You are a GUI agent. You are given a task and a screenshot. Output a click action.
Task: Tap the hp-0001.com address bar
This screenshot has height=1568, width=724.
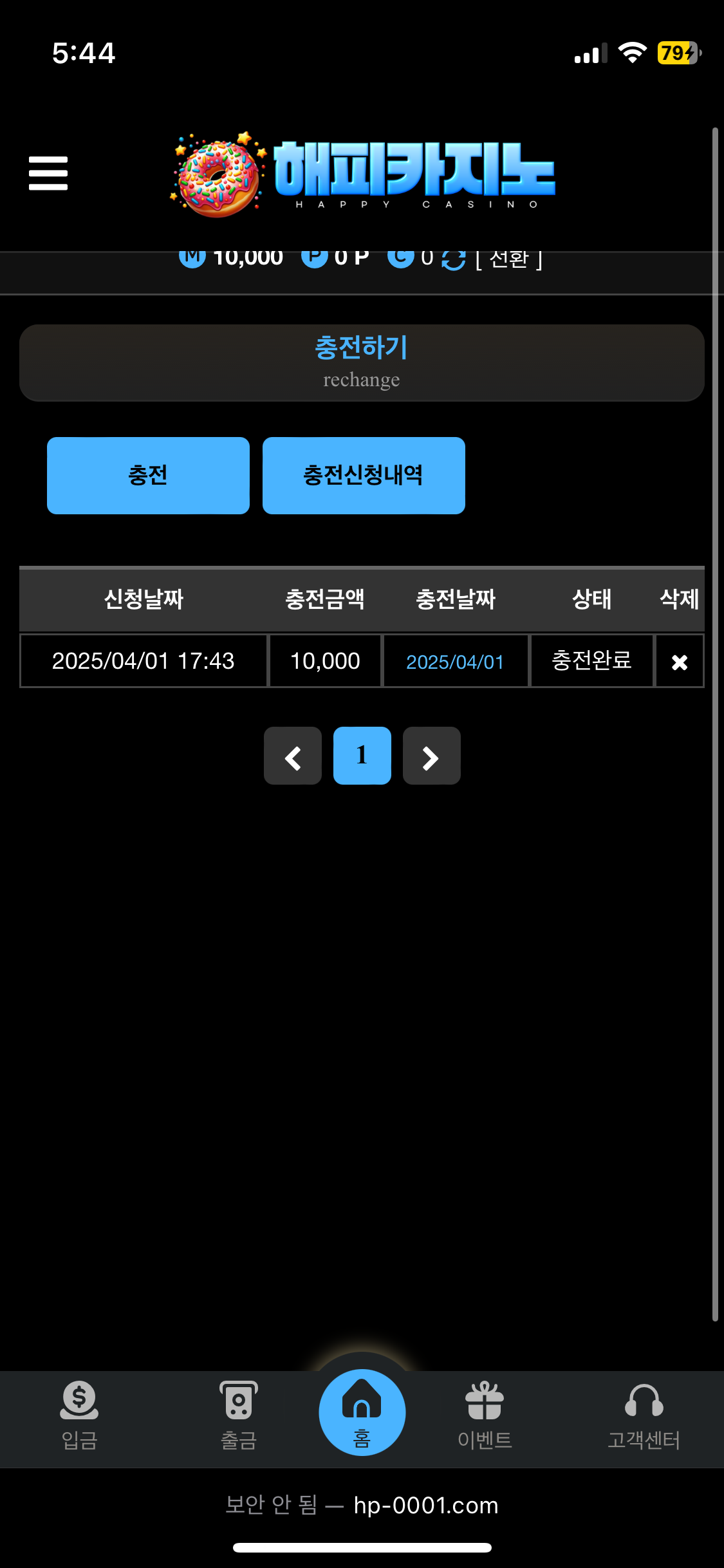pos(362,1506)
